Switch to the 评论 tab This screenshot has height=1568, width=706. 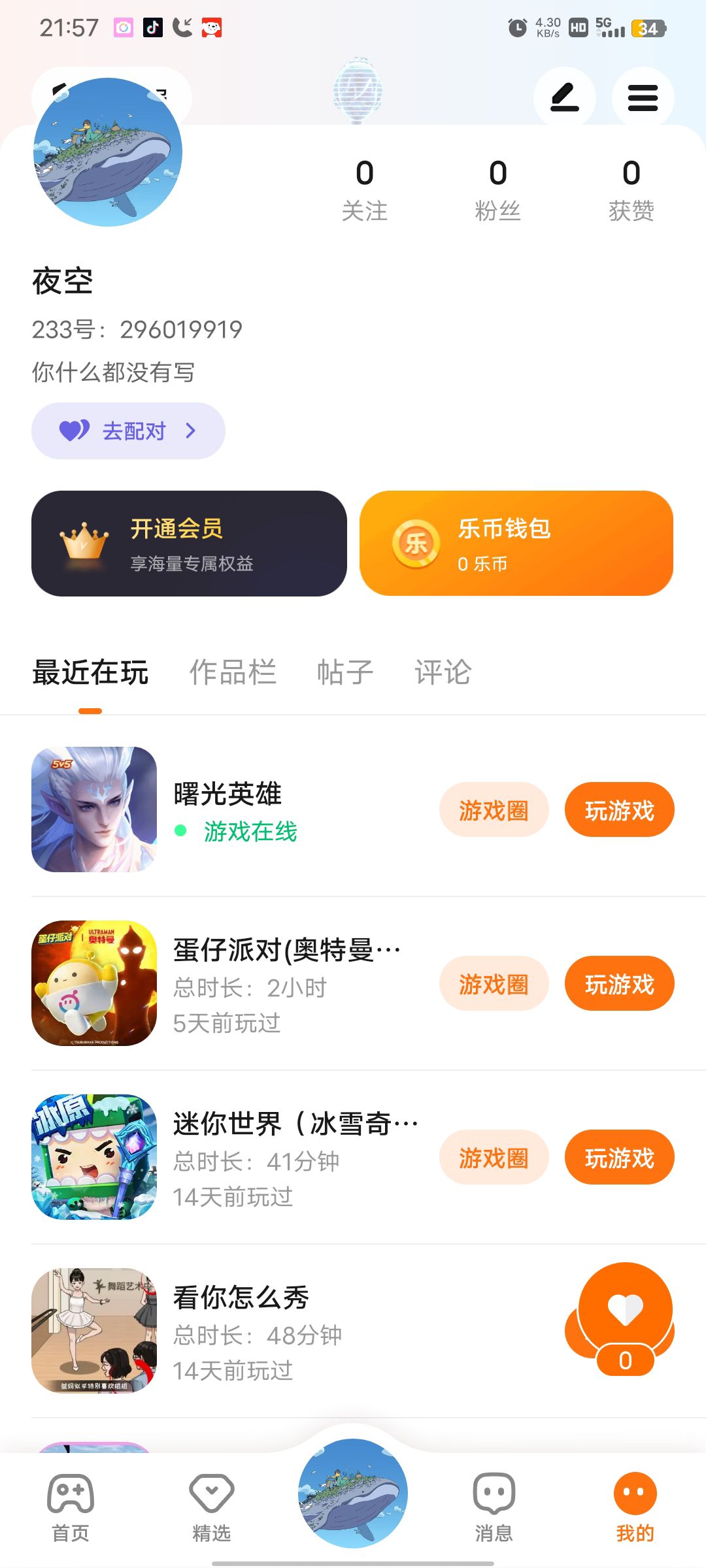[x=443, y=673]
